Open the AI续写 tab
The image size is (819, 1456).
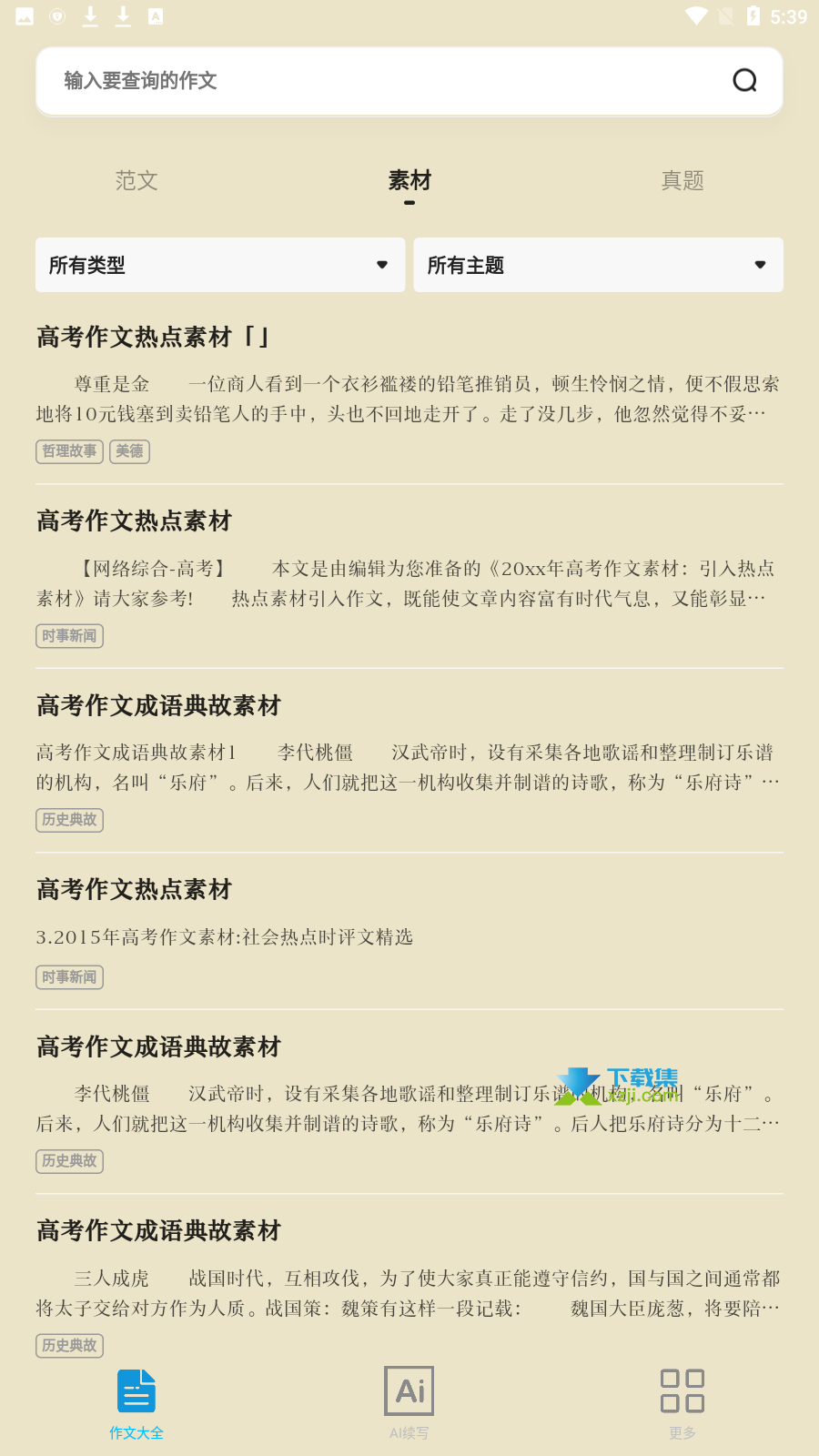(x=409, y=1402)
